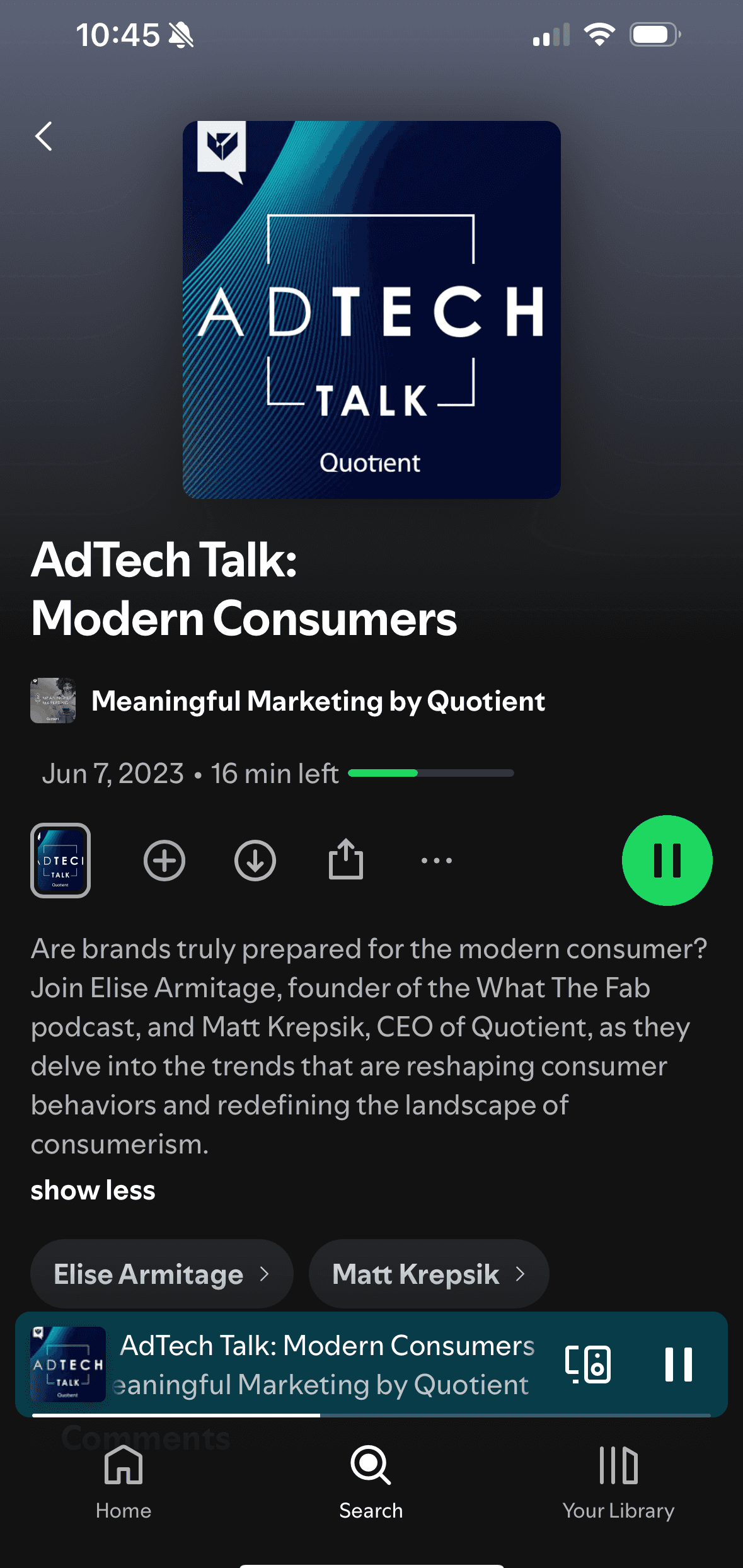The width and height of the screenshot is (743, 1568).
Task: Add this episode to Your Library
Action: pyautogui.click(x=164, y=860)
